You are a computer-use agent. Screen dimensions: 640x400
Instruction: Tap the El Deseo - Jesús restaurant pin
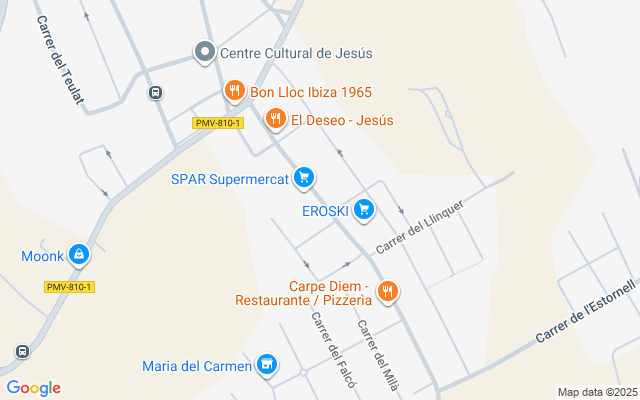point(275,120)
